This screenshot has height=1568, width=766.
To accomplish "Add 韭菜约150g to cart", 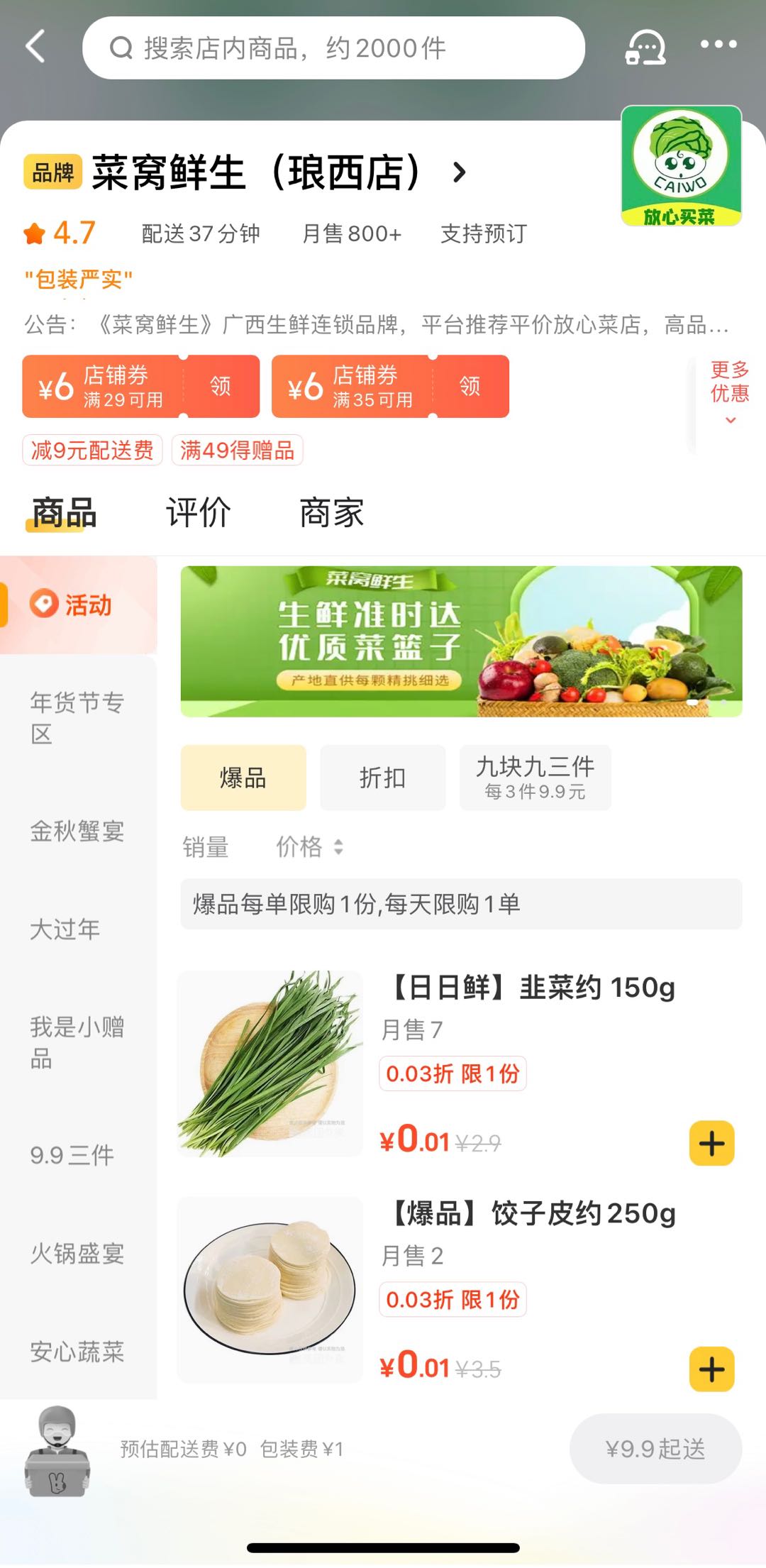I will coord(711,1143).
